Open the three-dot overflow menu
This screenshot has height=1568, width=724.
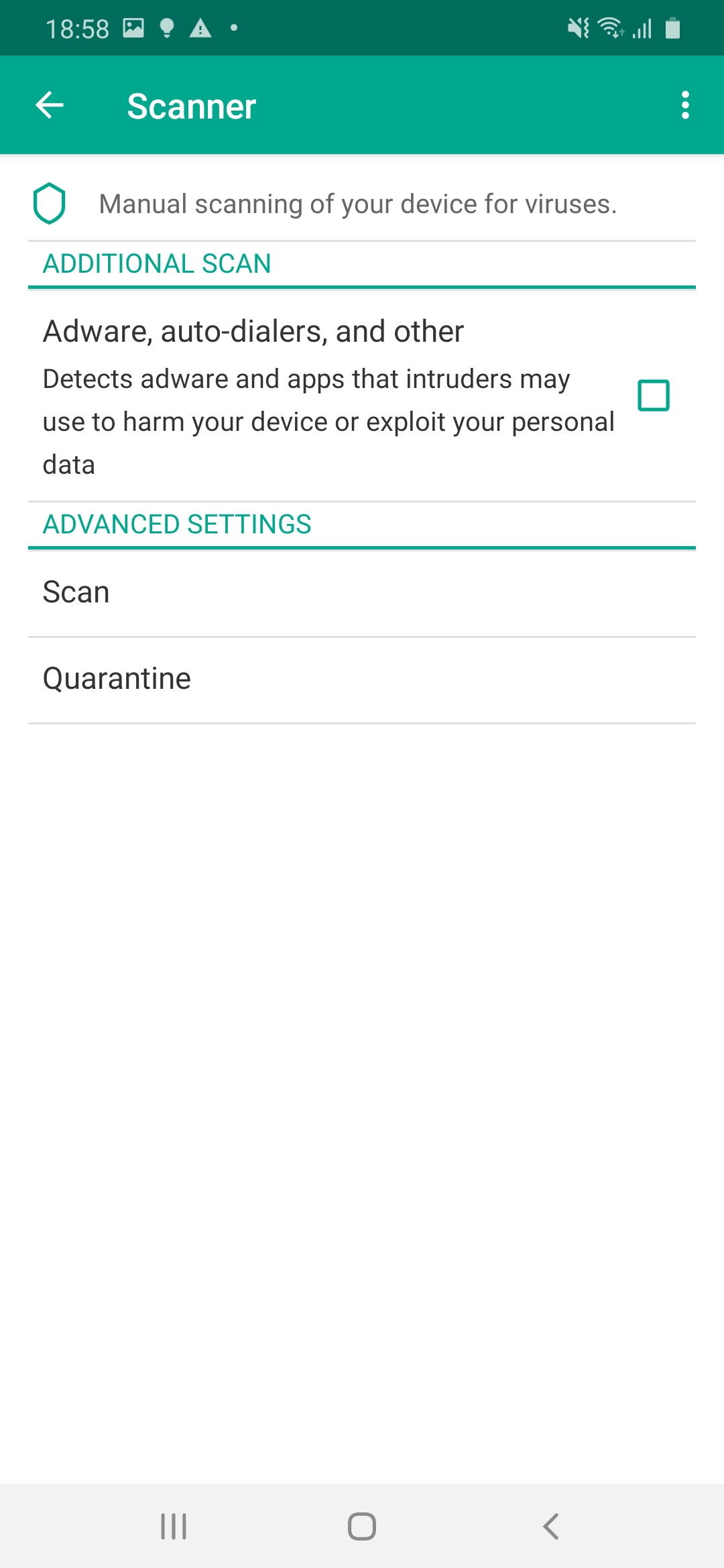tap(685, 105)
